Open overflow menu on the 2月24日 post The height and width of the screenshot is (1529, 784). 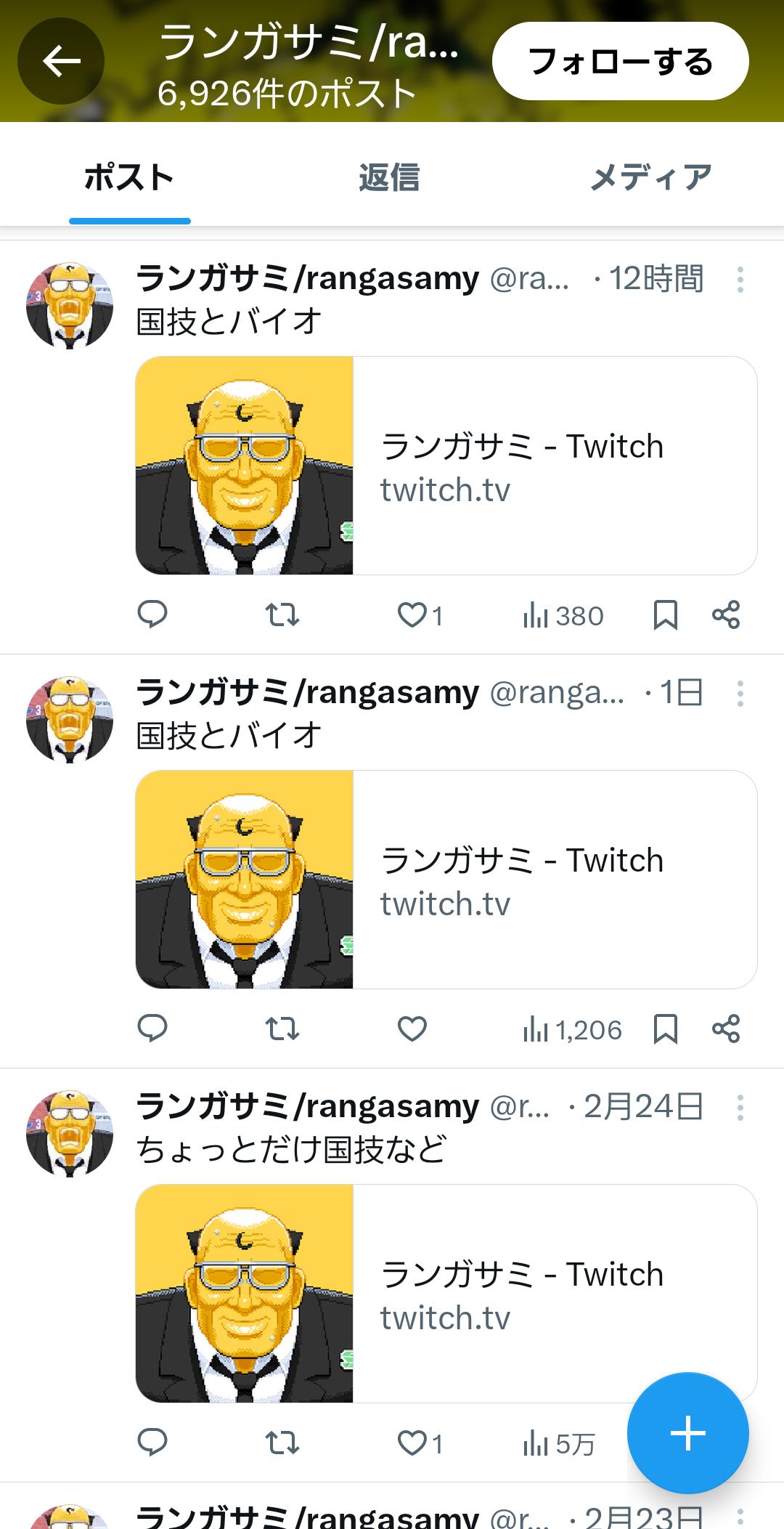(x=740, y=1108)
